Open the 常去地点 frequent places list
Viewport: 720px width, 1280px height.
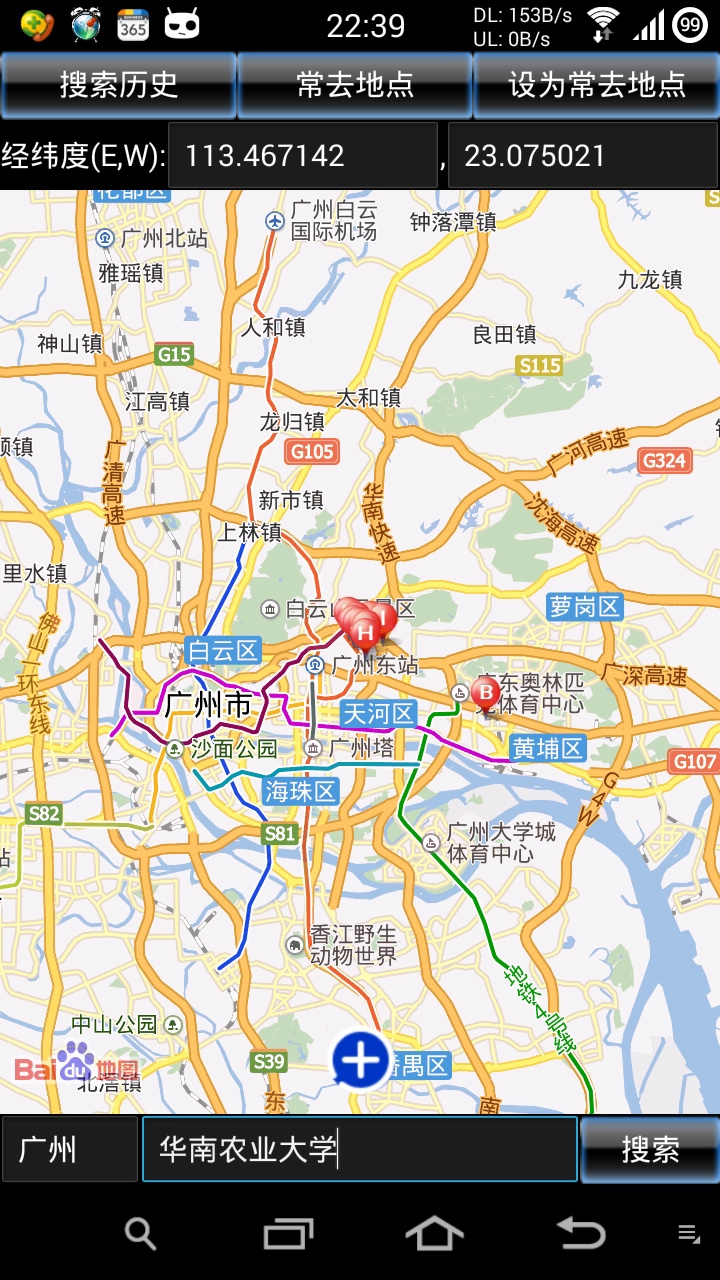[x=355, y=85]
